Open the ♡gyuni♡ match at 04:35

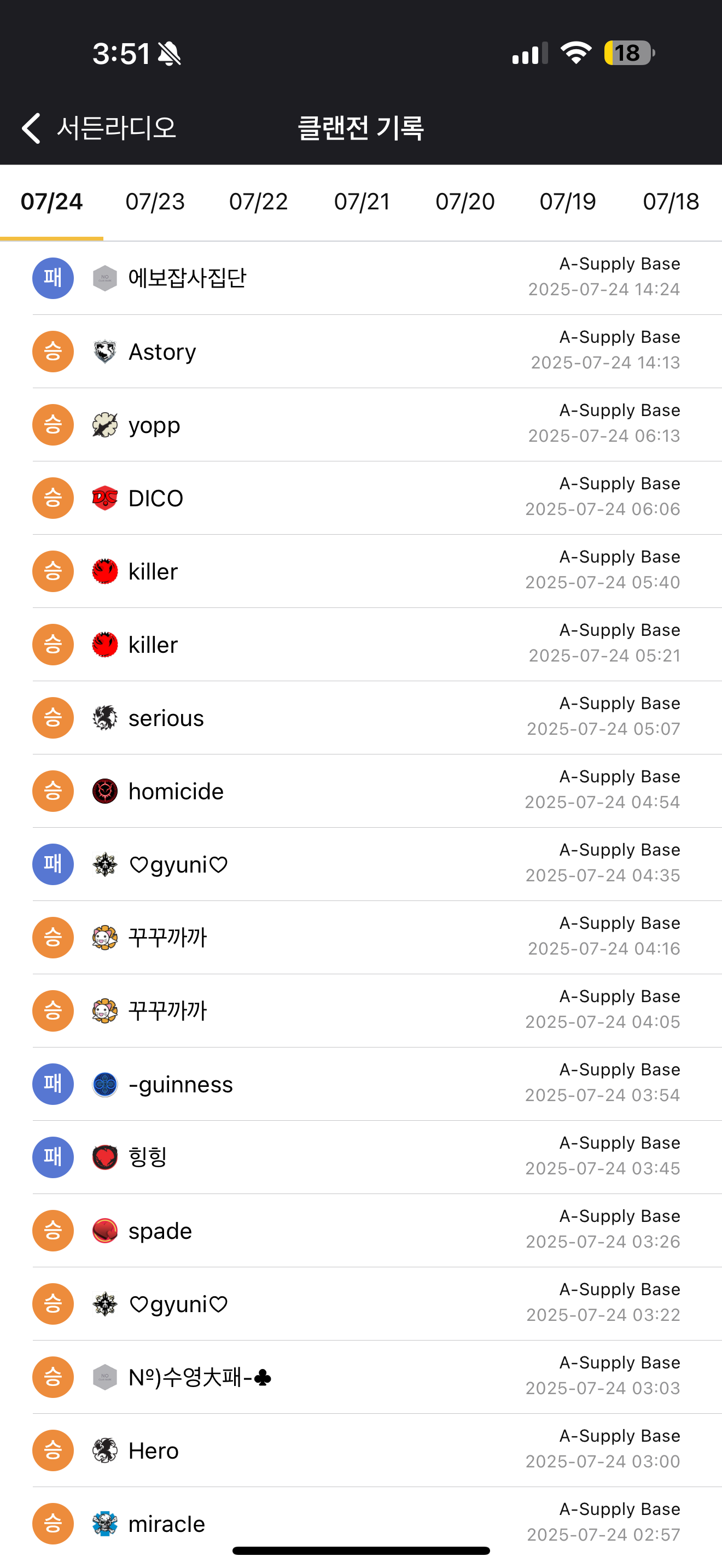(361, 864)
